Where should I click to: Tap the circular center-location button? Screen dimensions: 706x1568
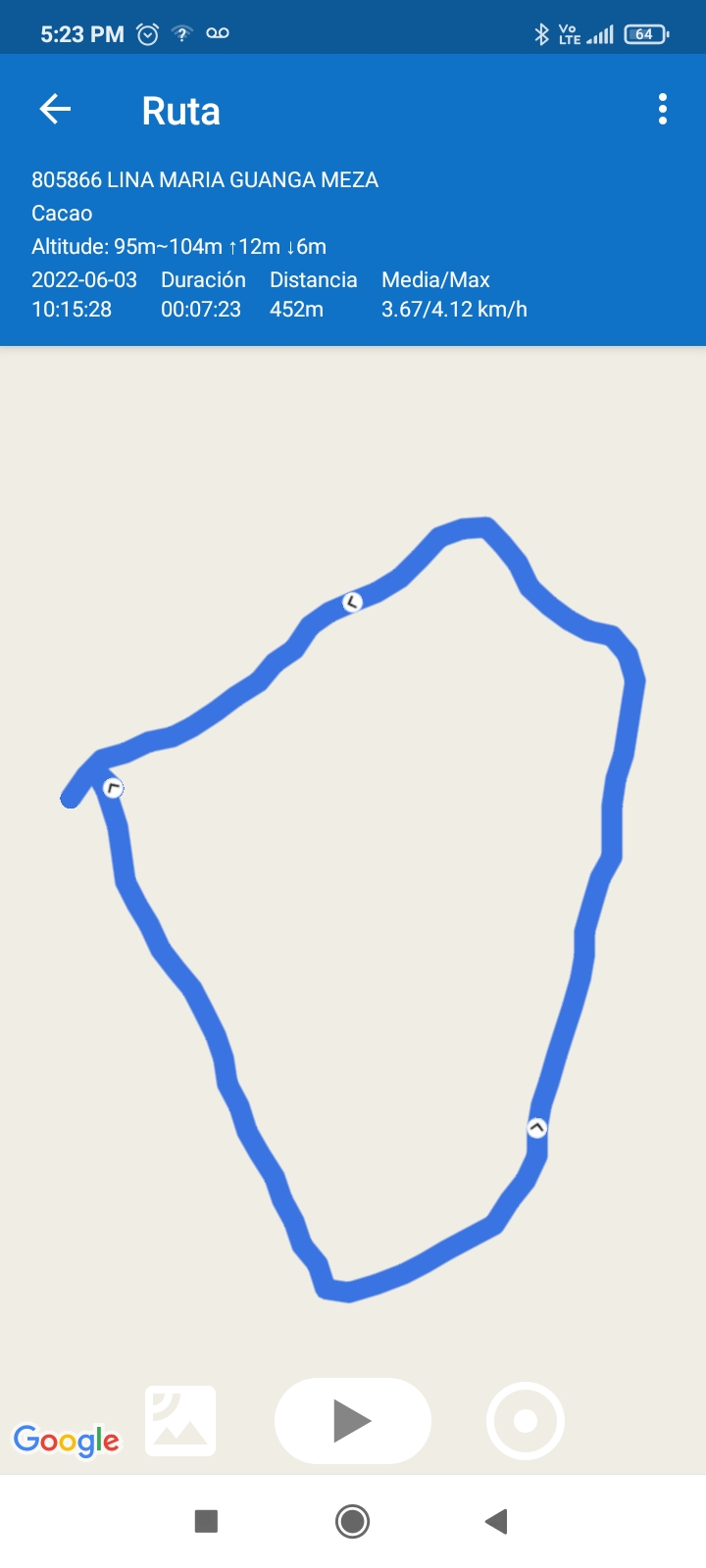click(526, 1421)
